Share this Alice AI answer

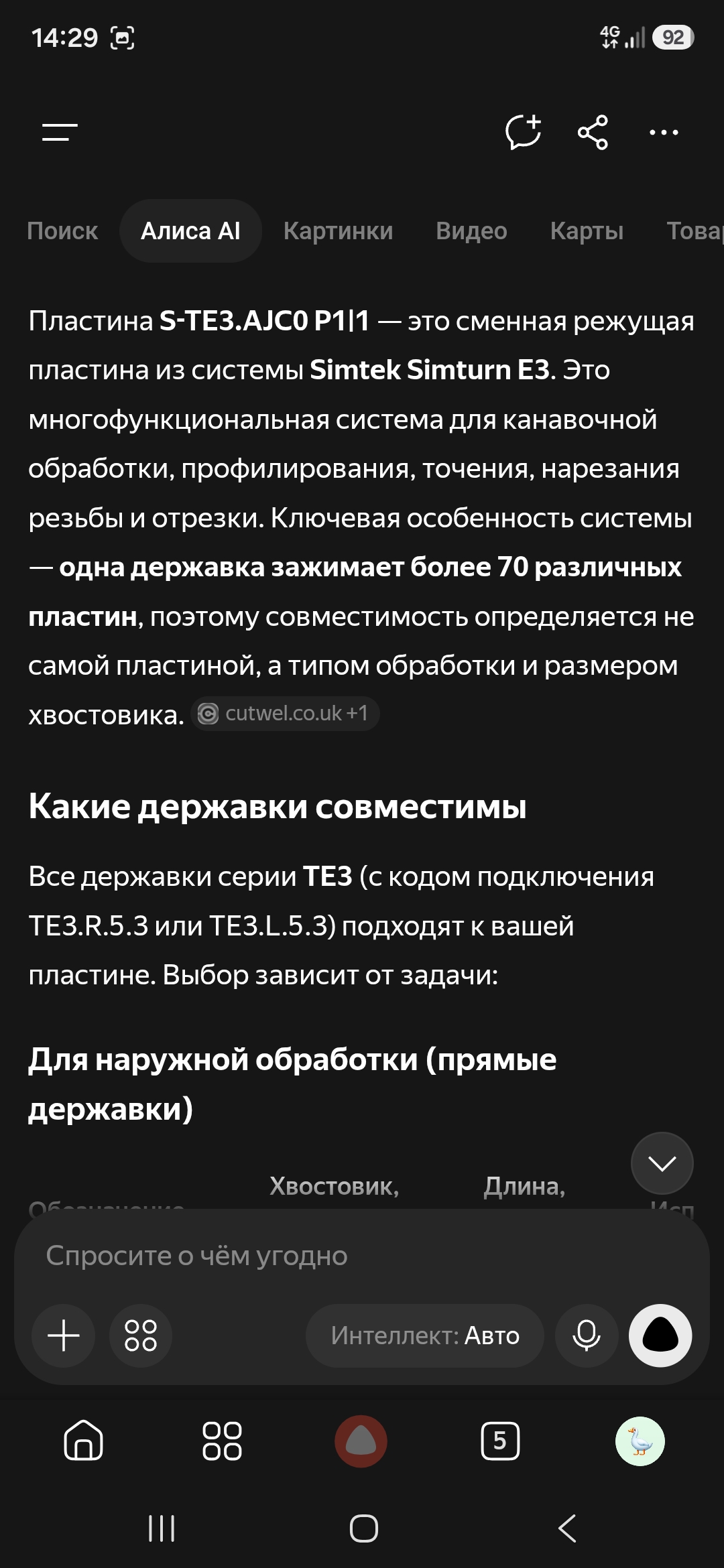tap(593, 132)
